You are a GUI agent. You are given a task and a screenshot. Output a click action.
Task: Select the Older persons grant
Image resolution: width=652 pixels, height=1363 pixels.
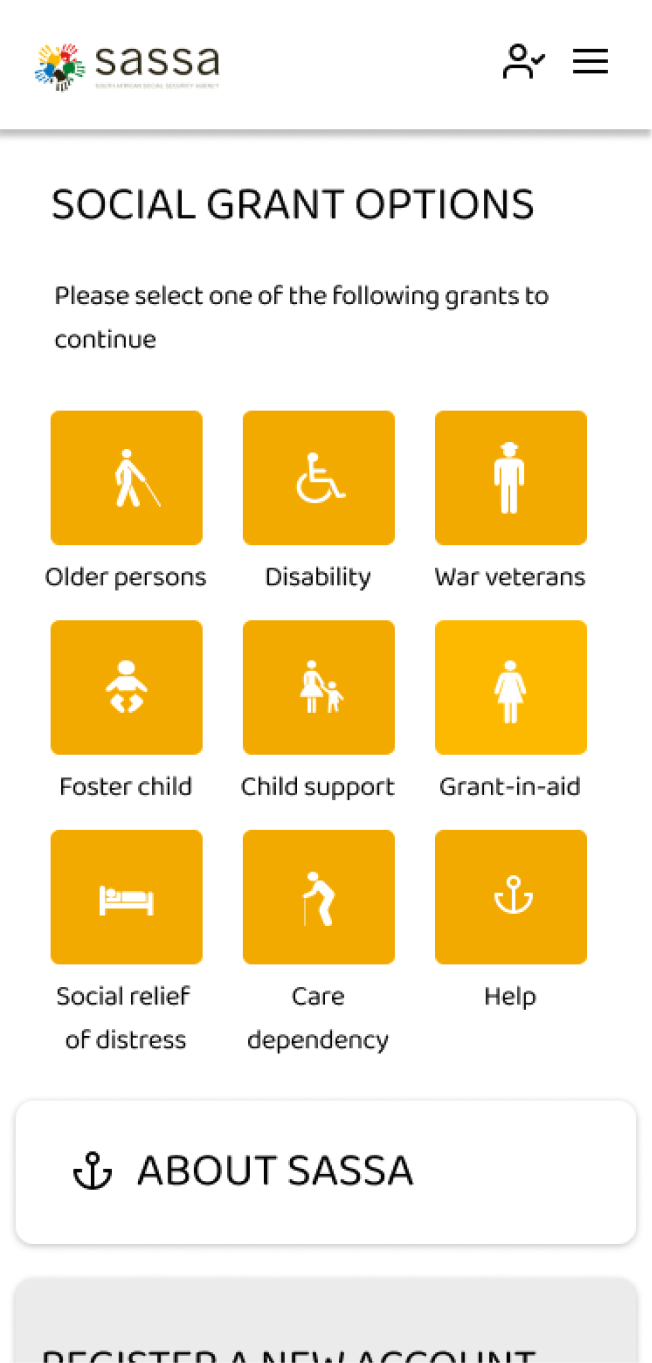coord(126,478)
